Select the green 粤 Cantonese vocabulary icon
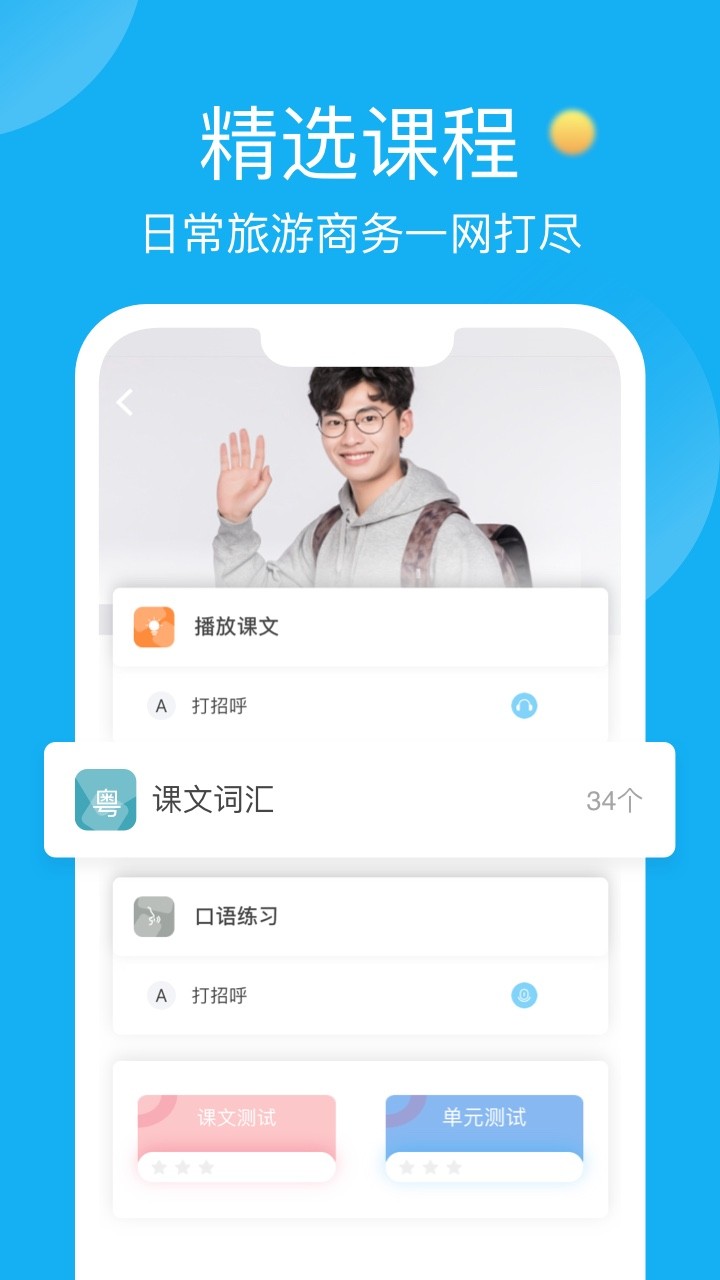 click(x=105, y=800)
